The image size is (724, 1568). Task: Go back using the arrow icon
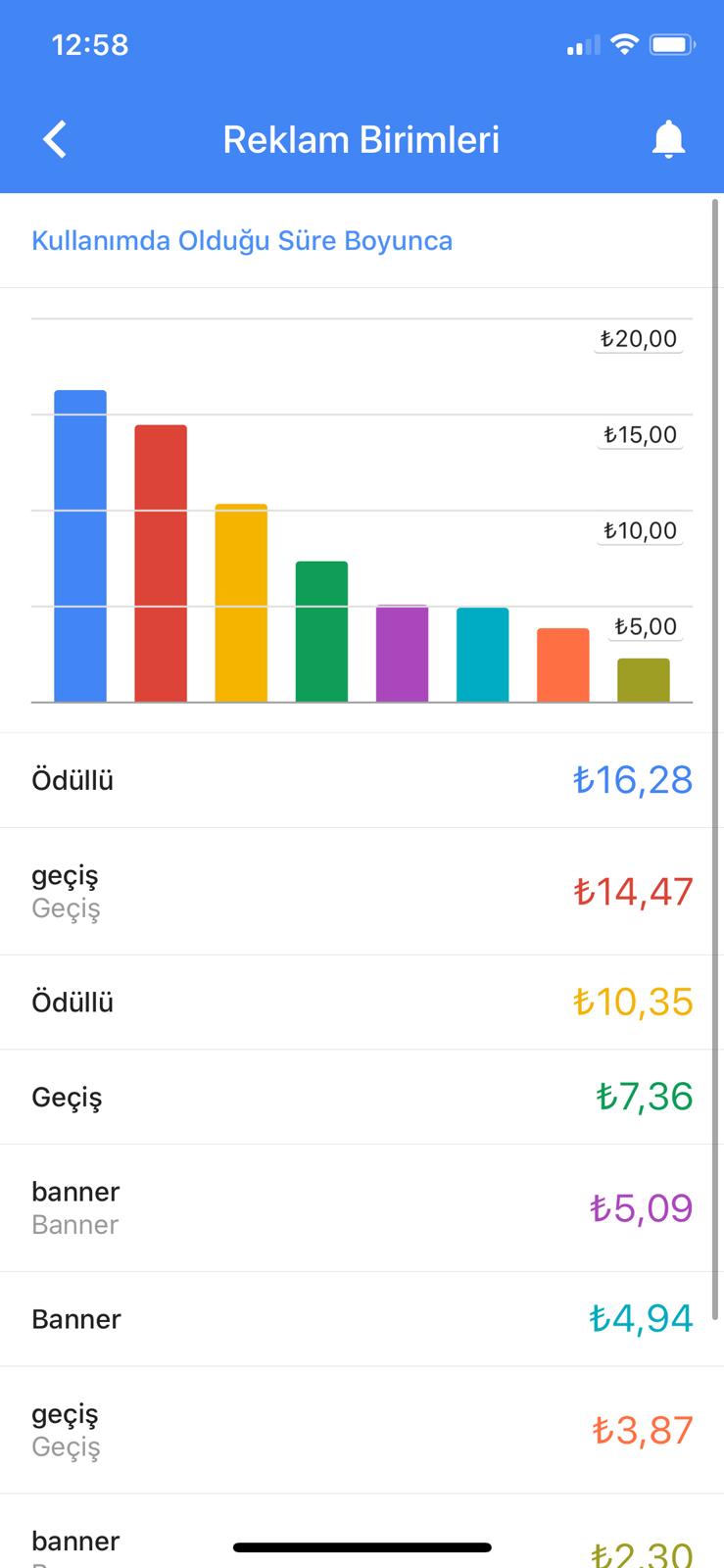point(55,139)
